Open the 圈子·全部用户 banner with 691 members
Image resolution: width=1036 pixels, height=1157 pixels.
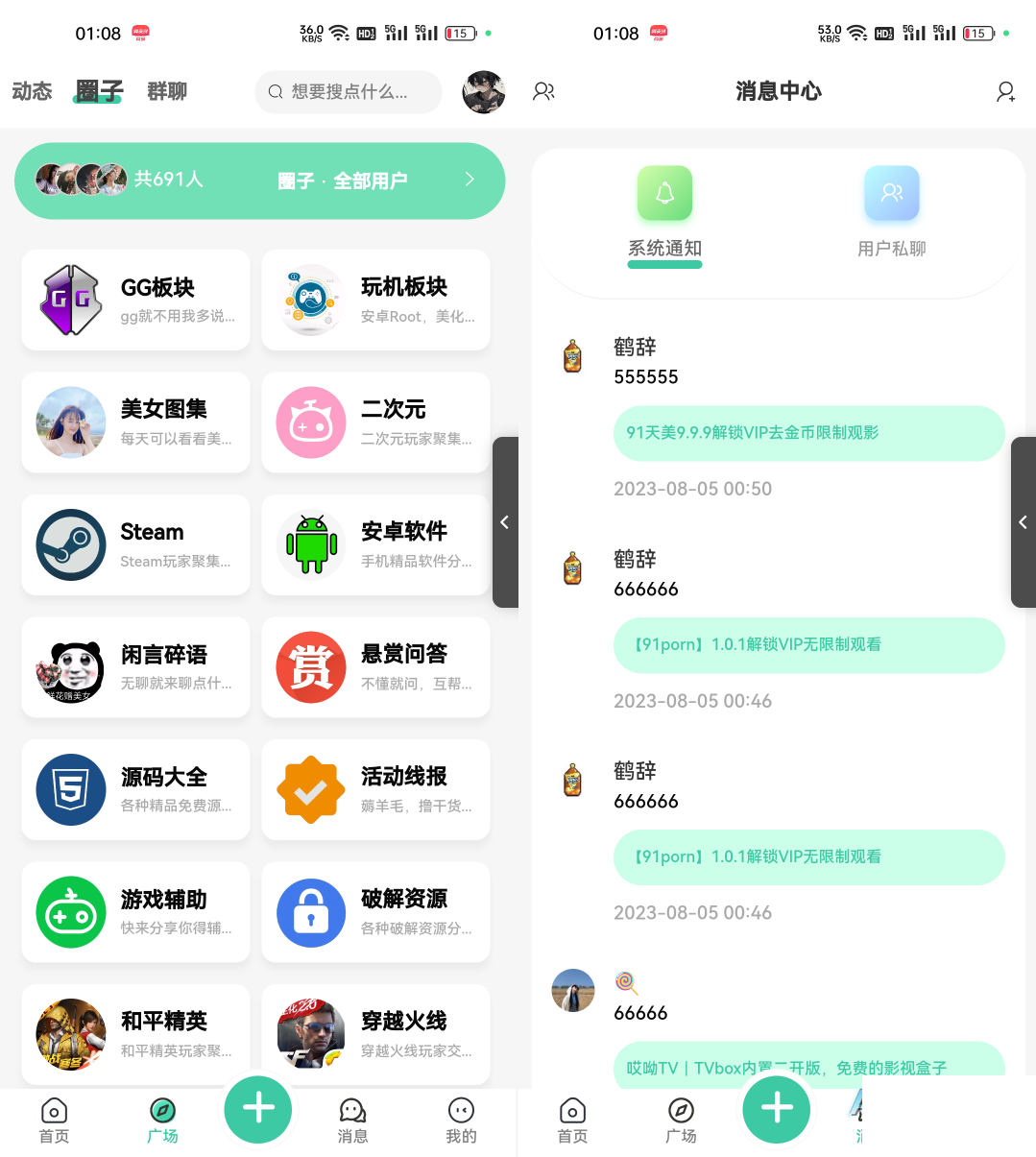pos(259,181)
